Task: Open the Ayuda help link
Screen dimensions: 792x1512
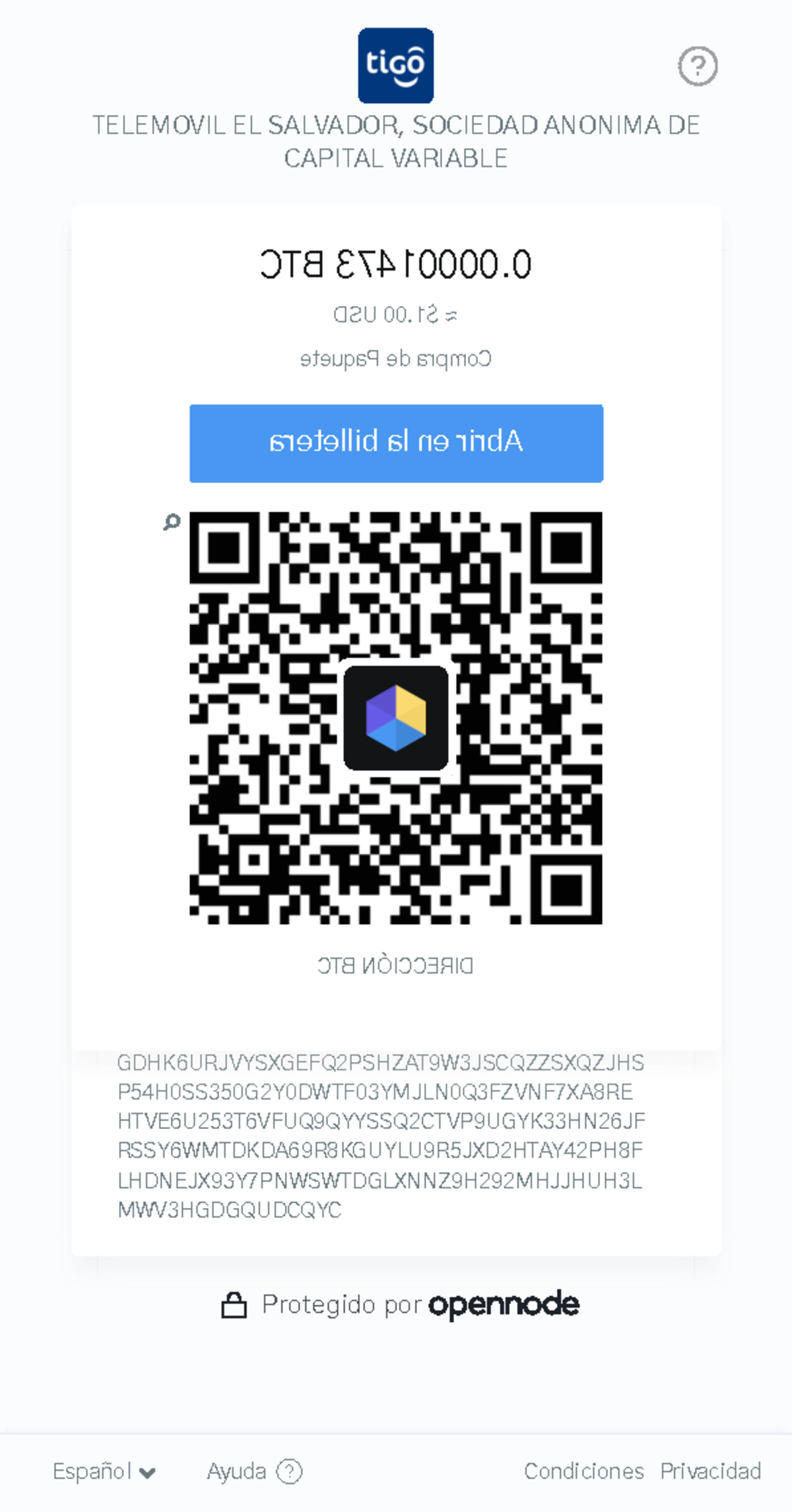Action: [254, 1471]
